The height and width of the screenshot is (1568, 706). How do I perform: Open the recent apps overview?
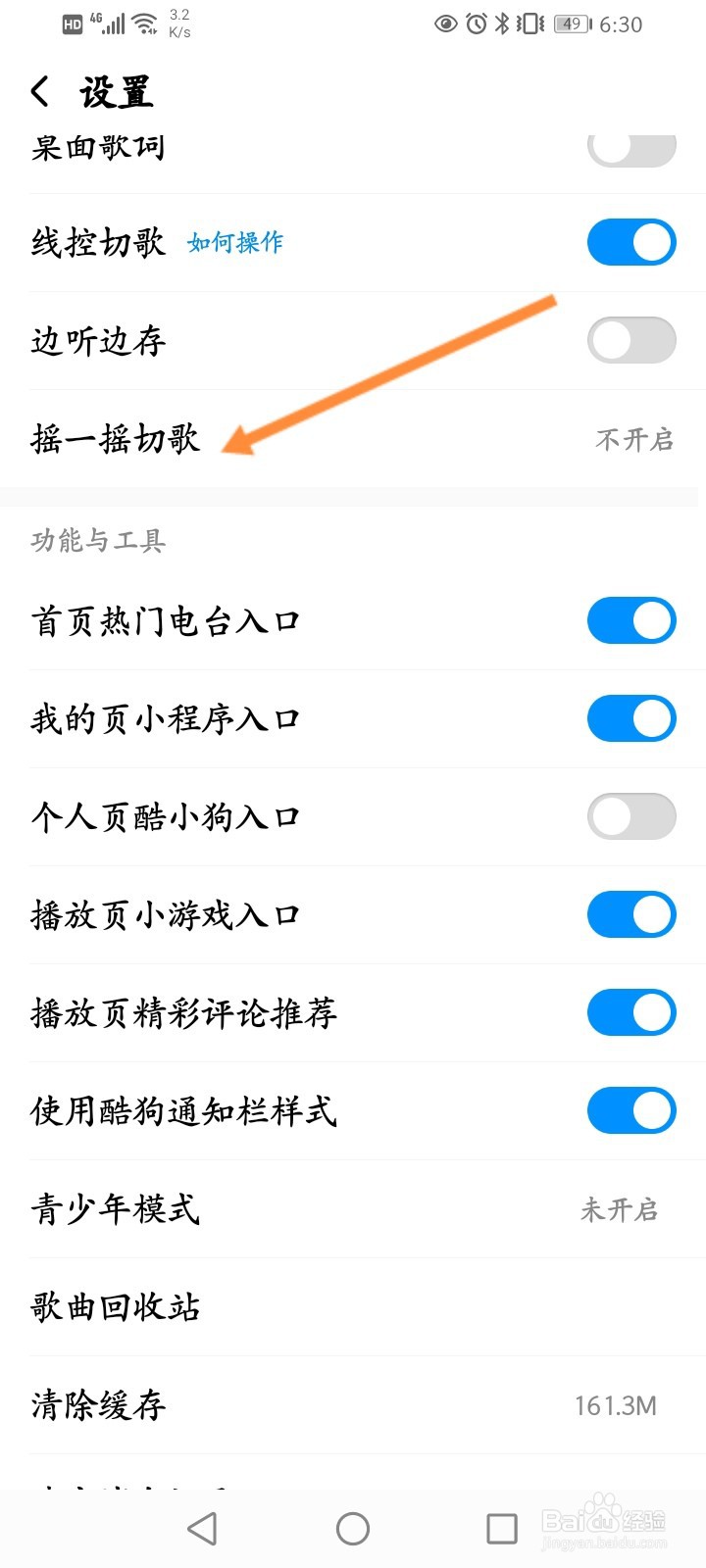tap(502, 1528)
